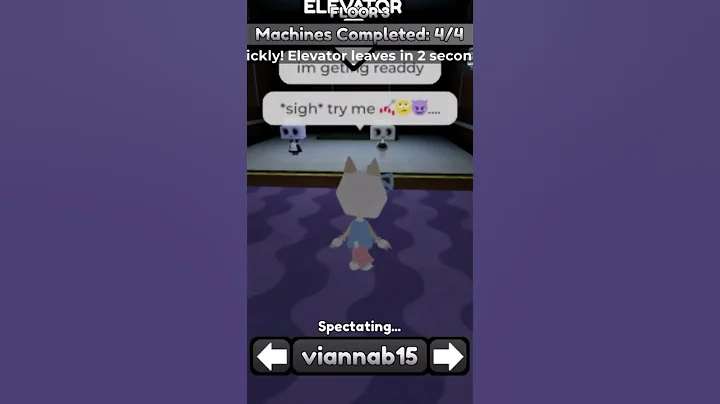Spectate the next player with right arrow
Image resolution: width=720 pixels, height=404 pixels.
coord(448,356)
